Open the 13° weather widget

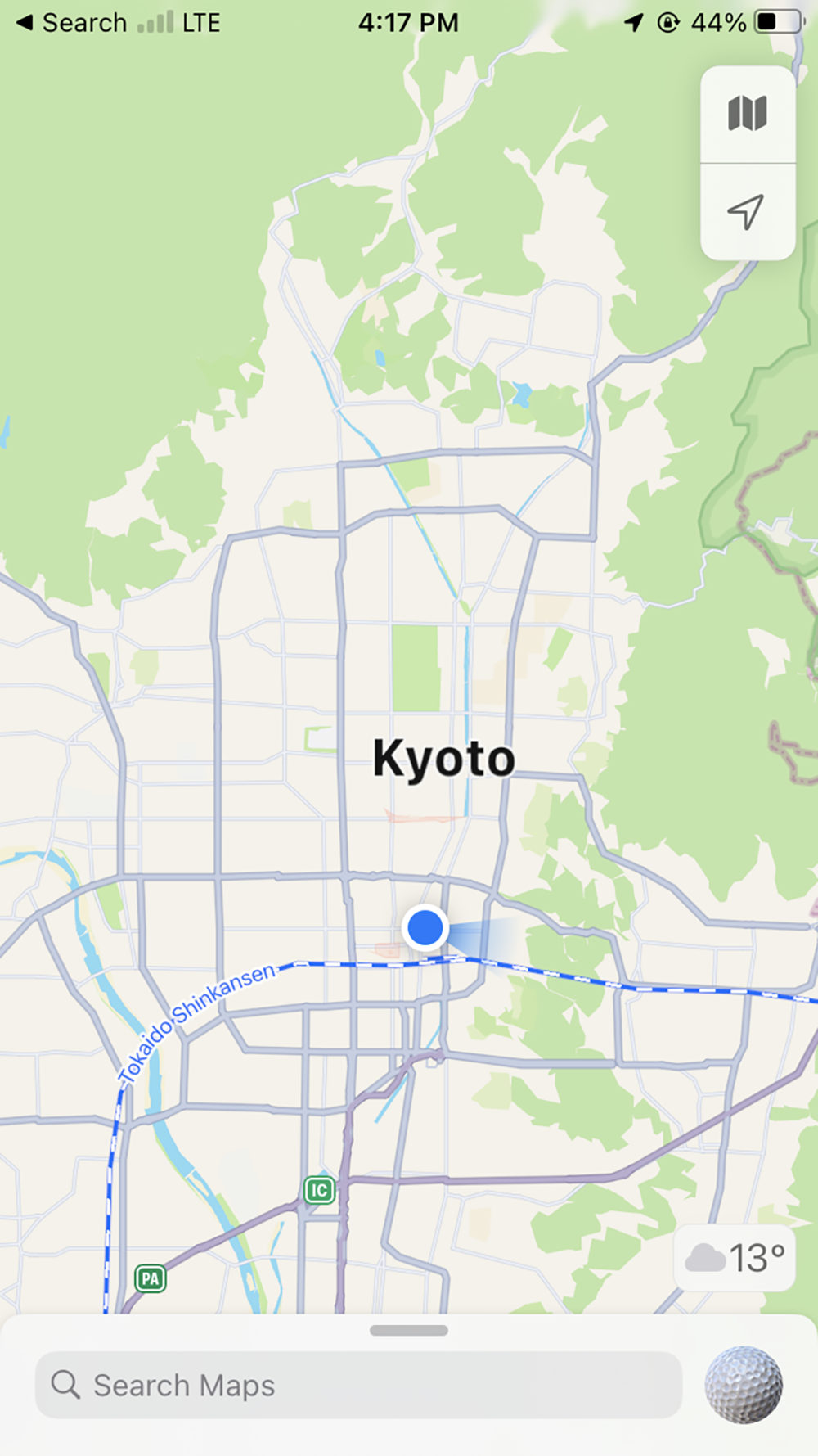point(735,1258)
